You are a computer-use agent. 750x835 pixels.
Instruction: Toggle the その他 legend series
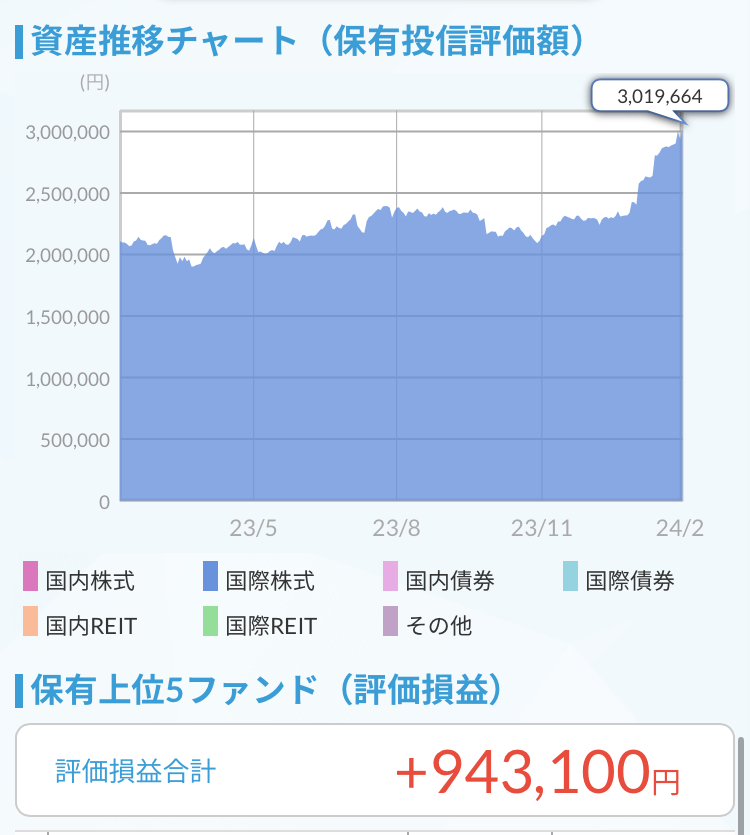[x=427, y=626]
